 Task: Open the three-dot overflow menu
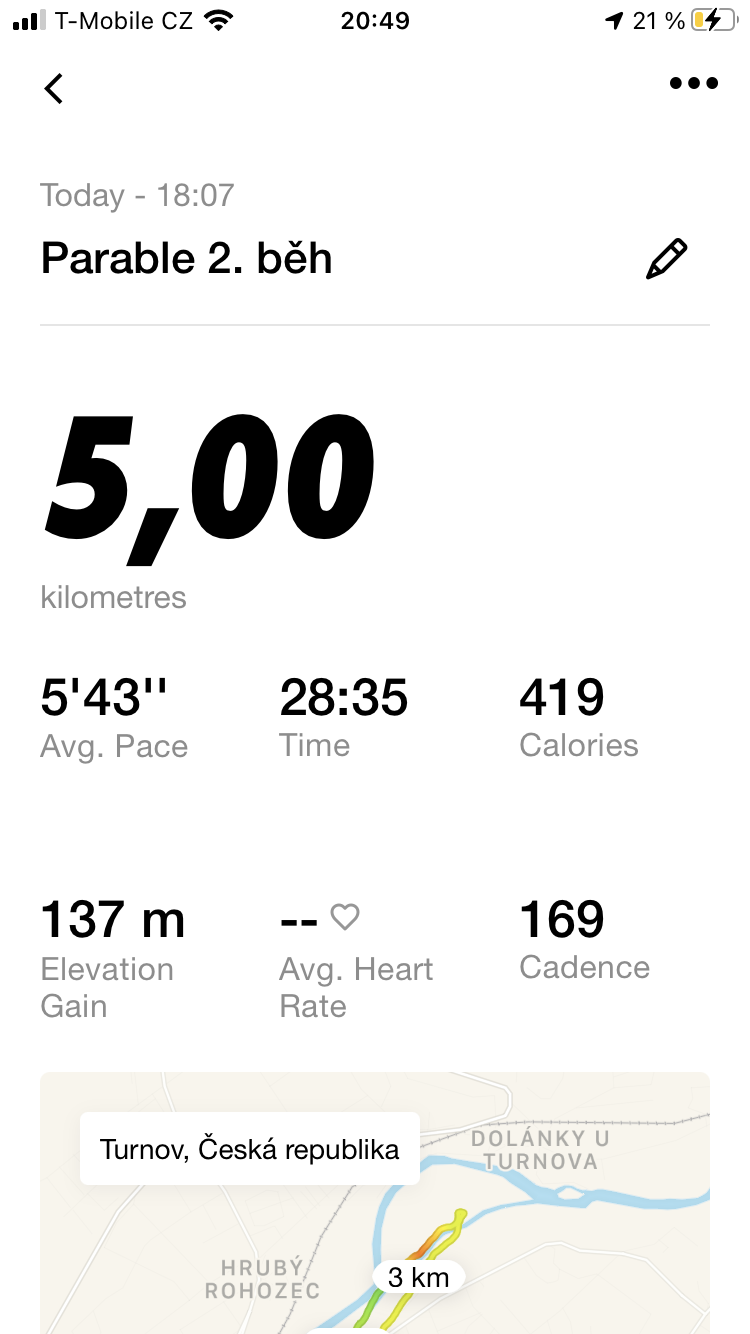point(694,84)
